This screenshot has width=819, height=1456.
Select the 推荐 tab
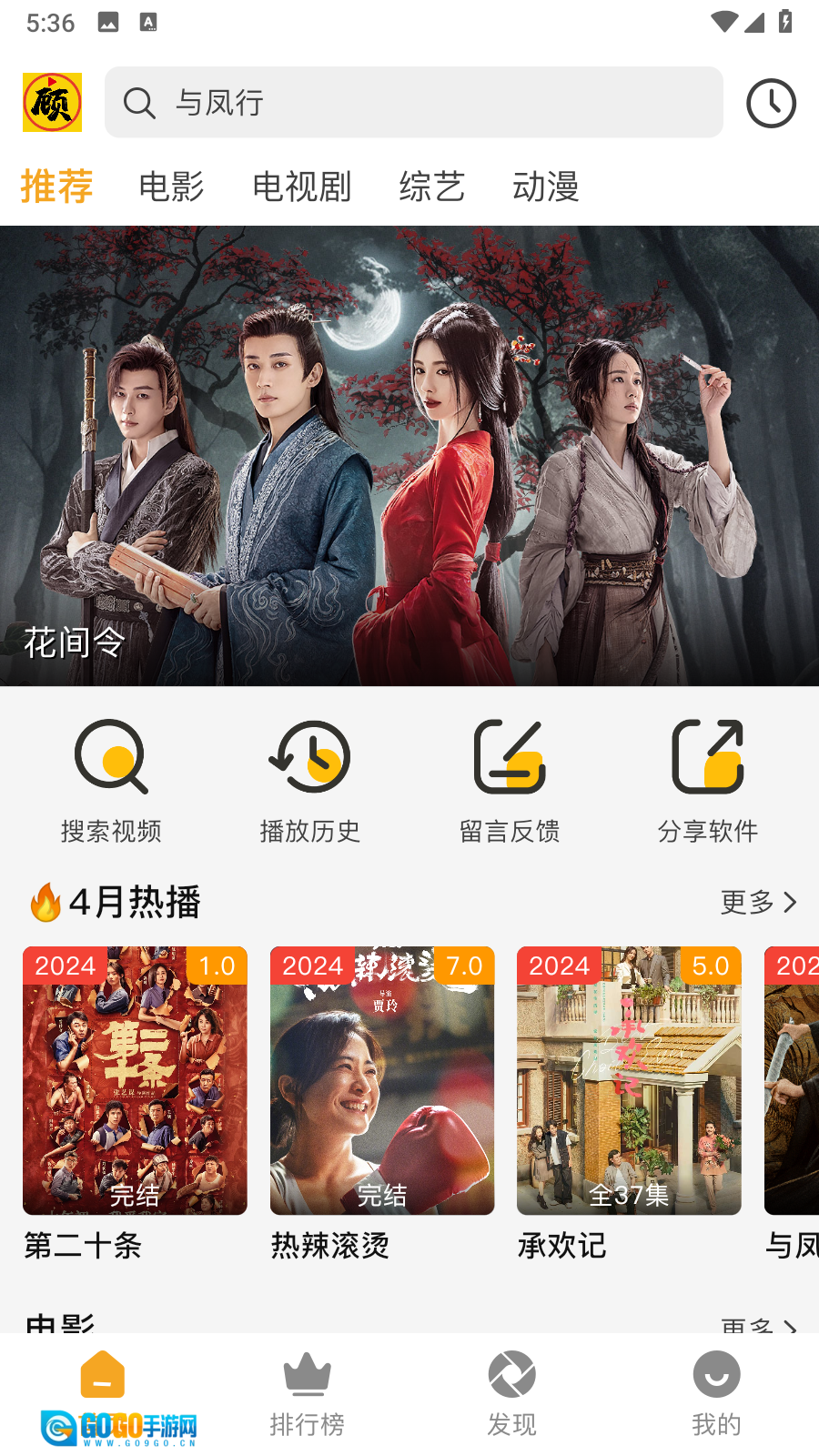(x=56, y=187)
